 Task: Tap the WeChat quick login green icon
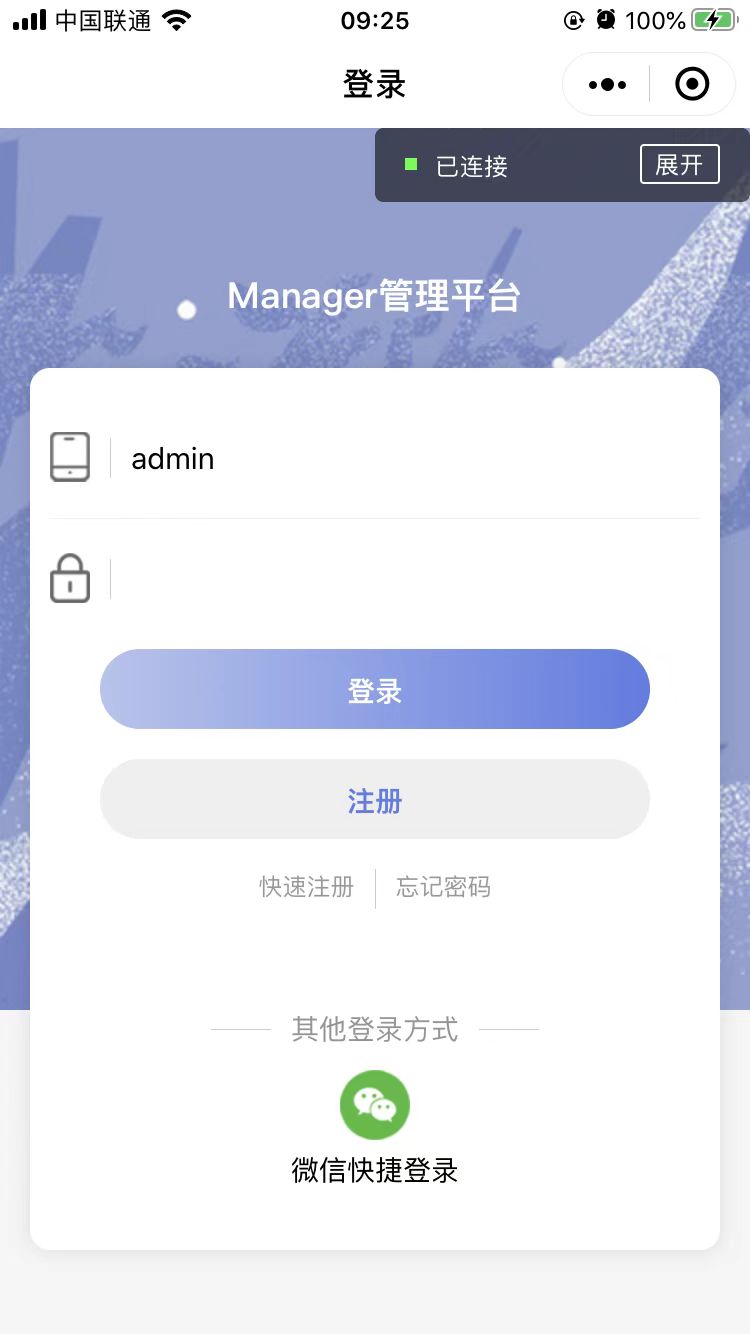375,1104
